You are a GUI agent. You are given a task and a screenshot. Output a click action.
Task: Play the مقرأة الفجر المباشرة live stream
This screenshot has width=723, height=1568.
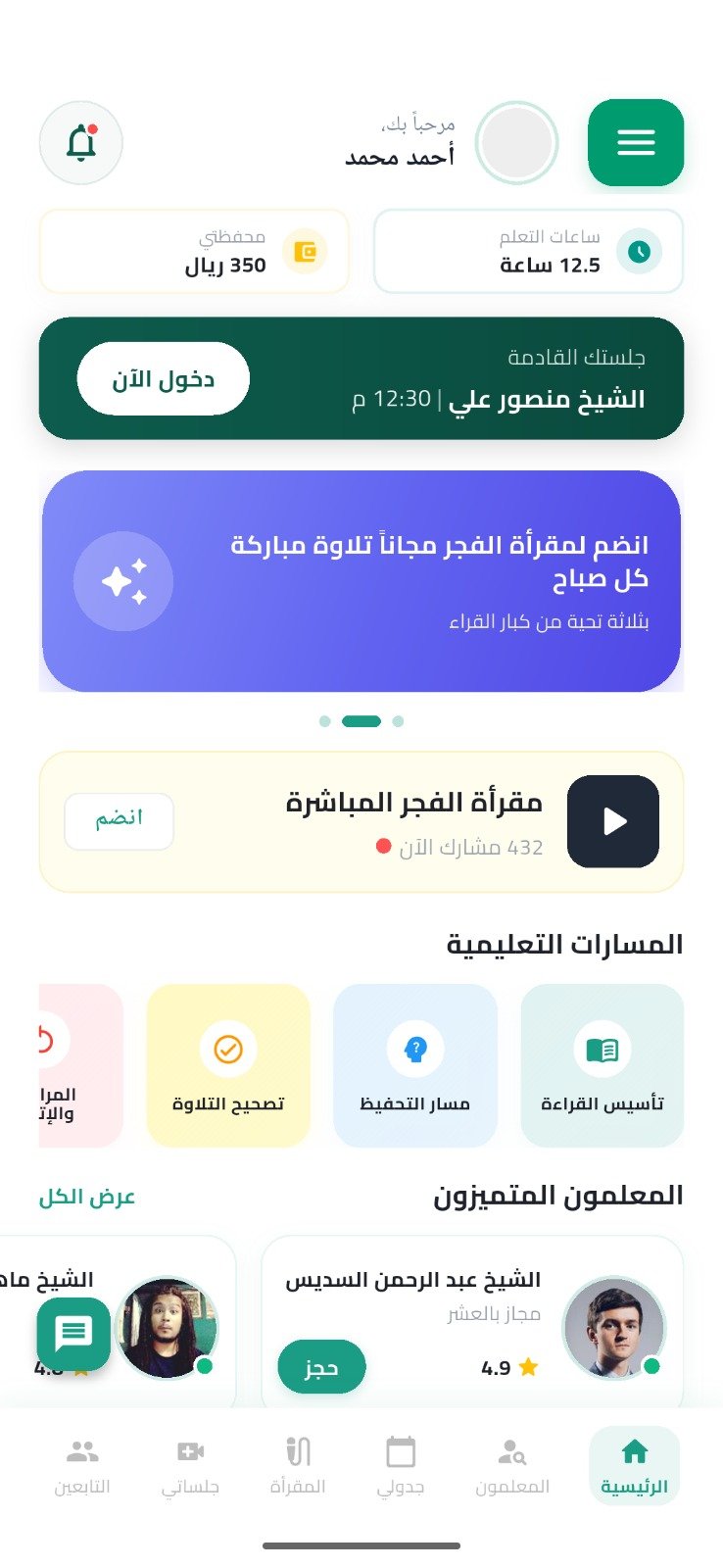pos(613,821)
